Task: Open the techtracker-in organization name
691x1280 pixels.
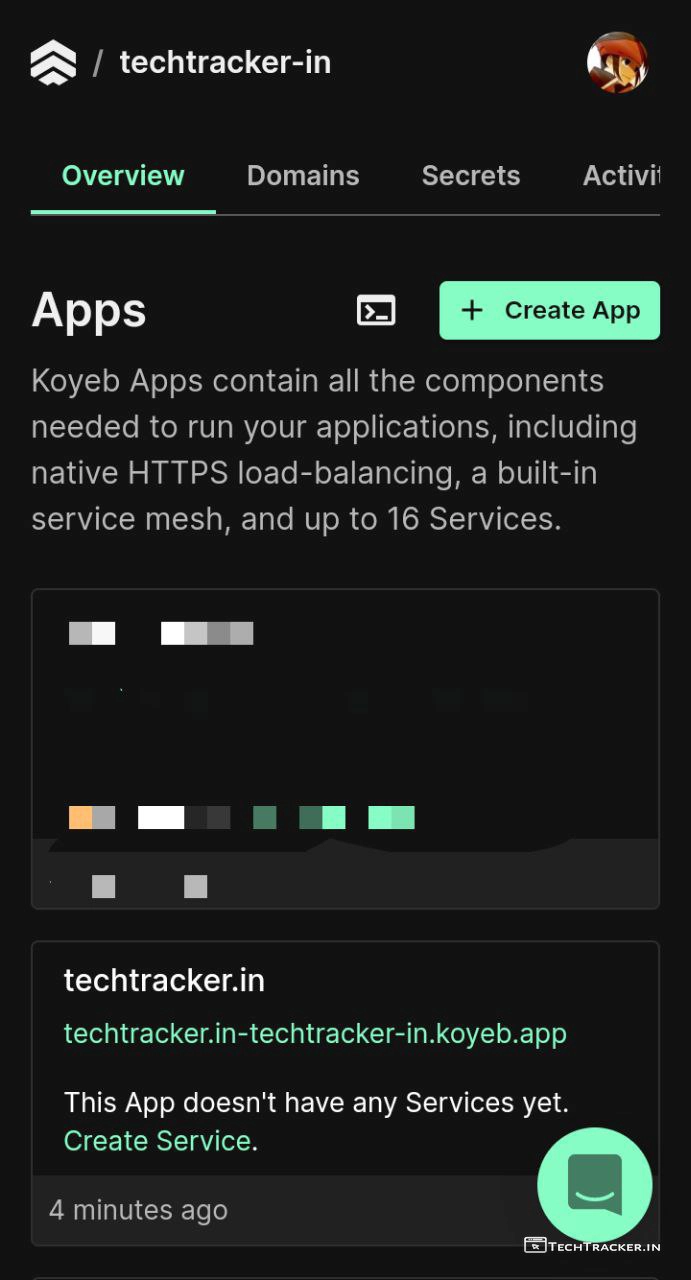Action: (x=225, y=62)
